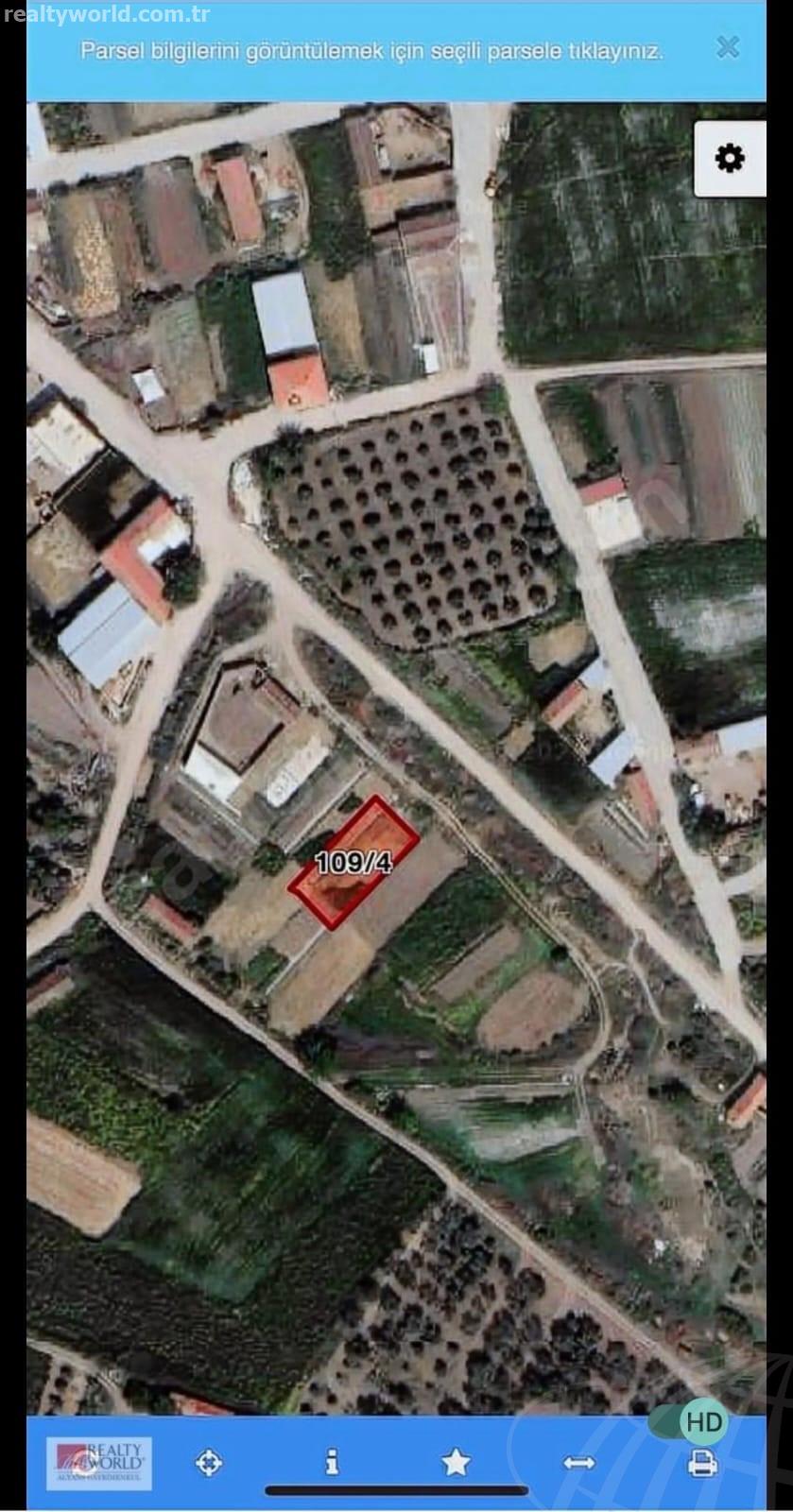Center map on my location
793x1512 pixels.
tap(209, 1463)
